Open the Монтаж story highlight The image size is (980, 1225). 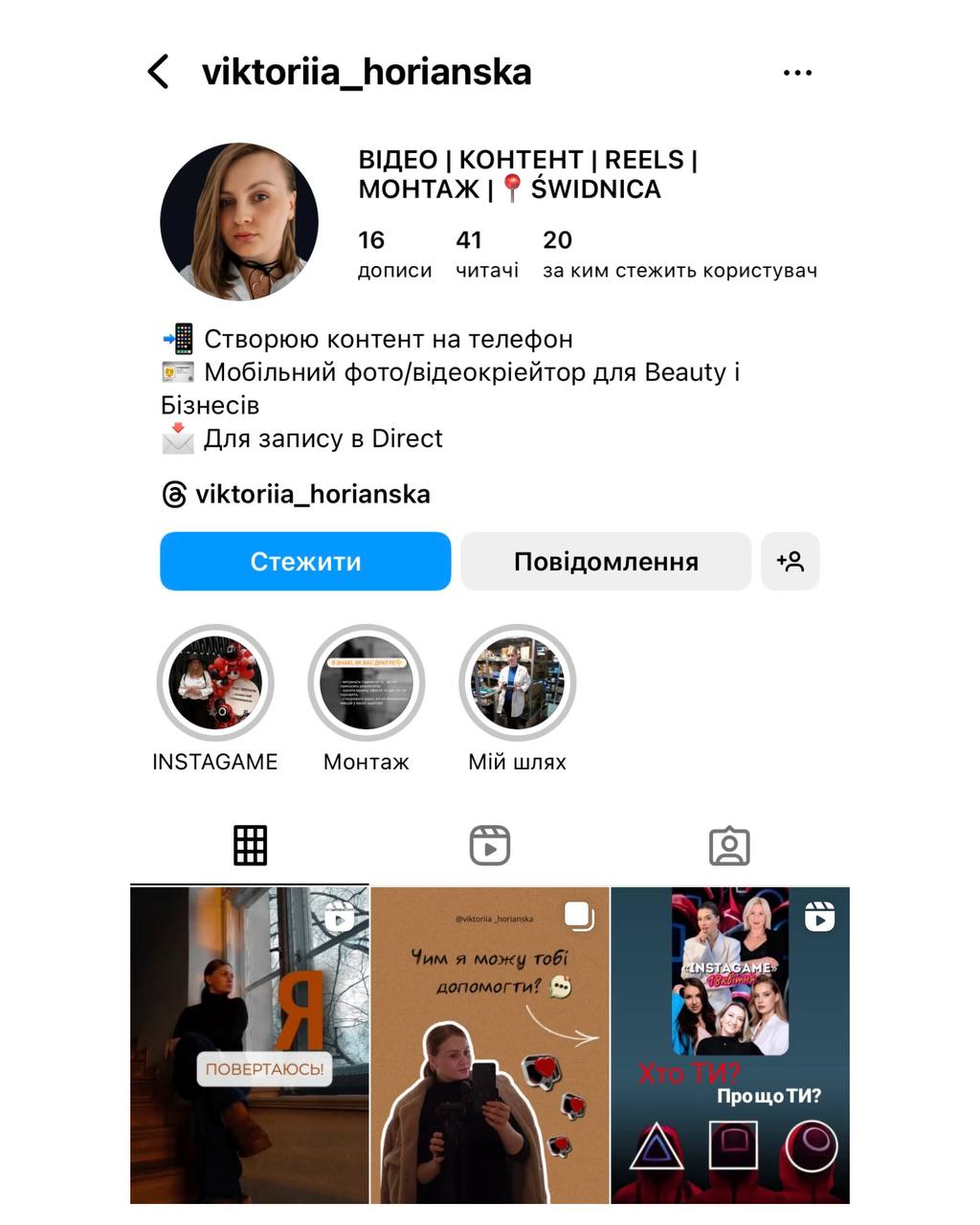pos(366,683)
